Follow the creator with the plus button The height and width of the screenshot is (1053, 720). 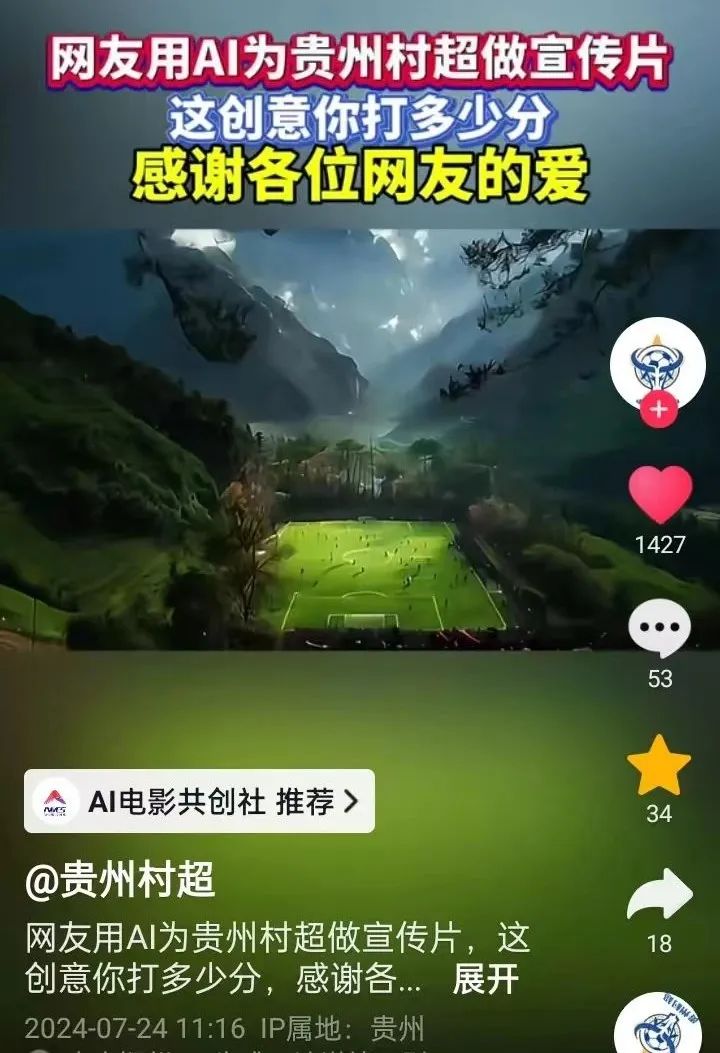(657, 410)
